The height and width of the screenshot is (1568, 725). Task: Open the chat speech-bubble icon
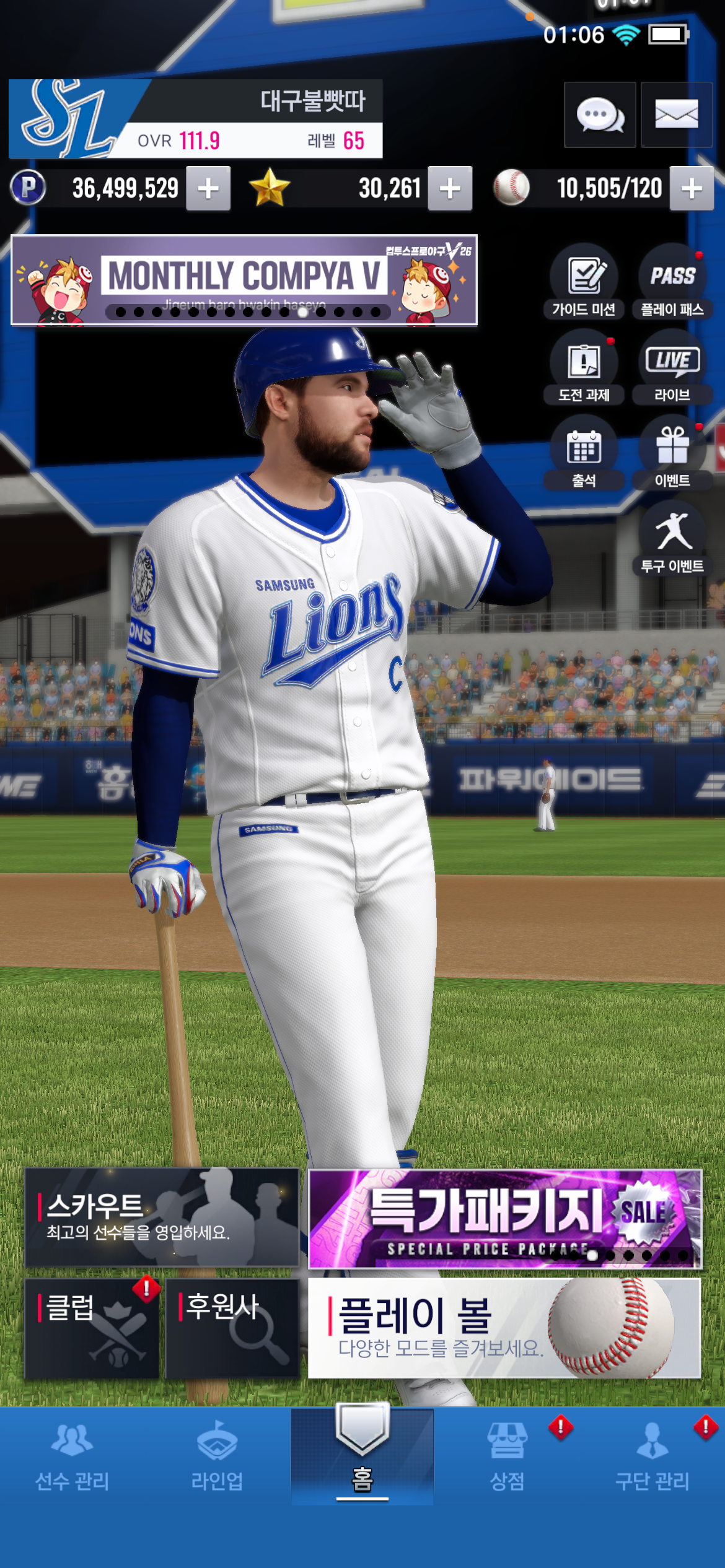click(599, 115)
